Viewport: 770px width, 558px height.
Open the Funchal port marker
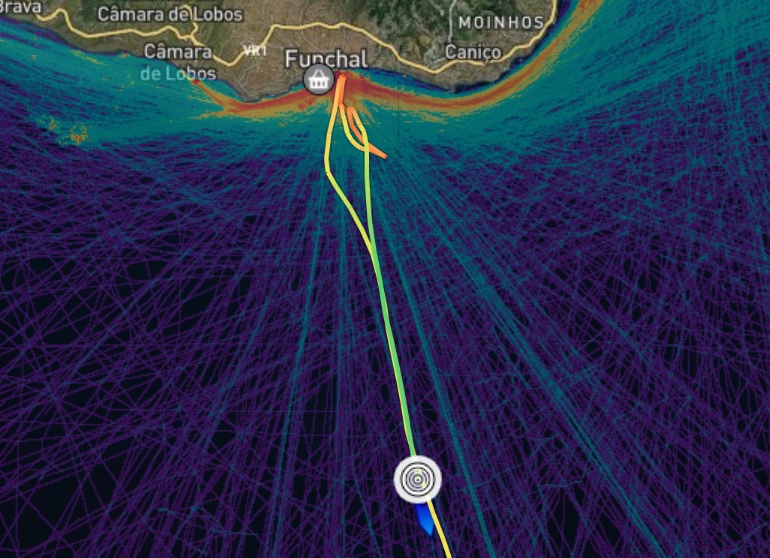tap(319, 80)
